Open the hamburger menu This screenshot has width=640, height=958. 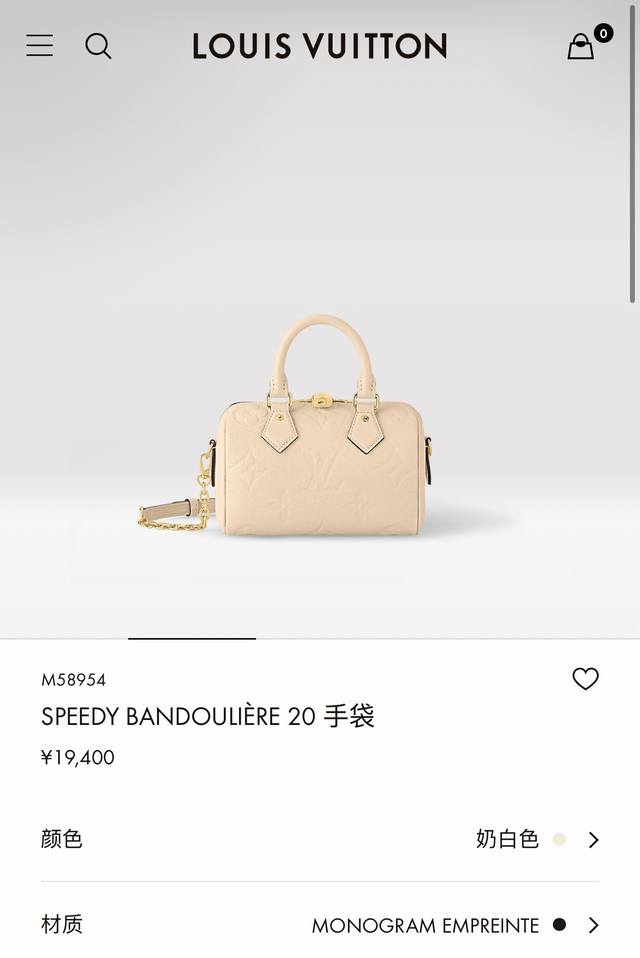tap(39, 46)
